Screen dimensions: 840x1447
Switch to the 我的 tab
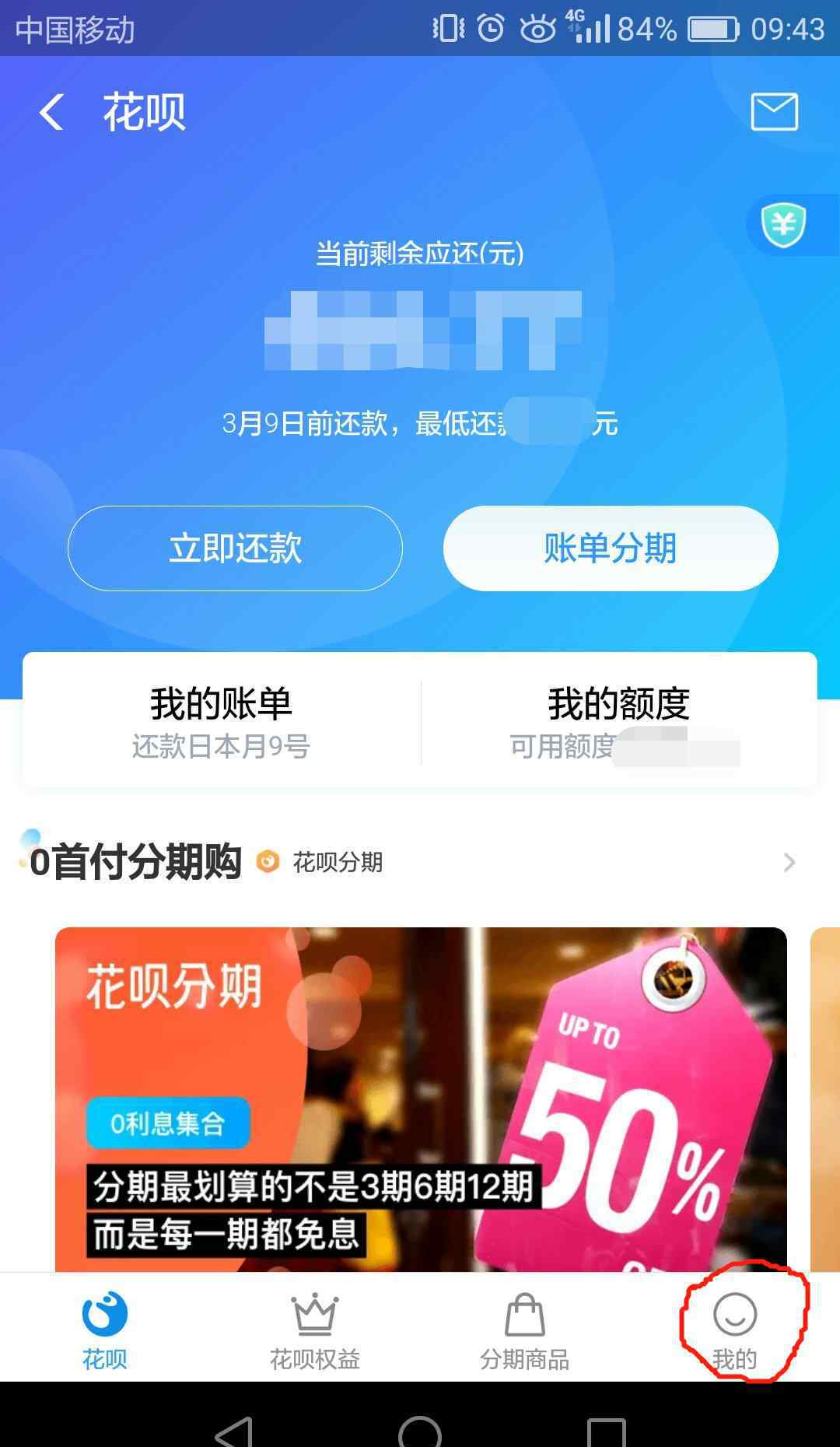click(735, 1331)
